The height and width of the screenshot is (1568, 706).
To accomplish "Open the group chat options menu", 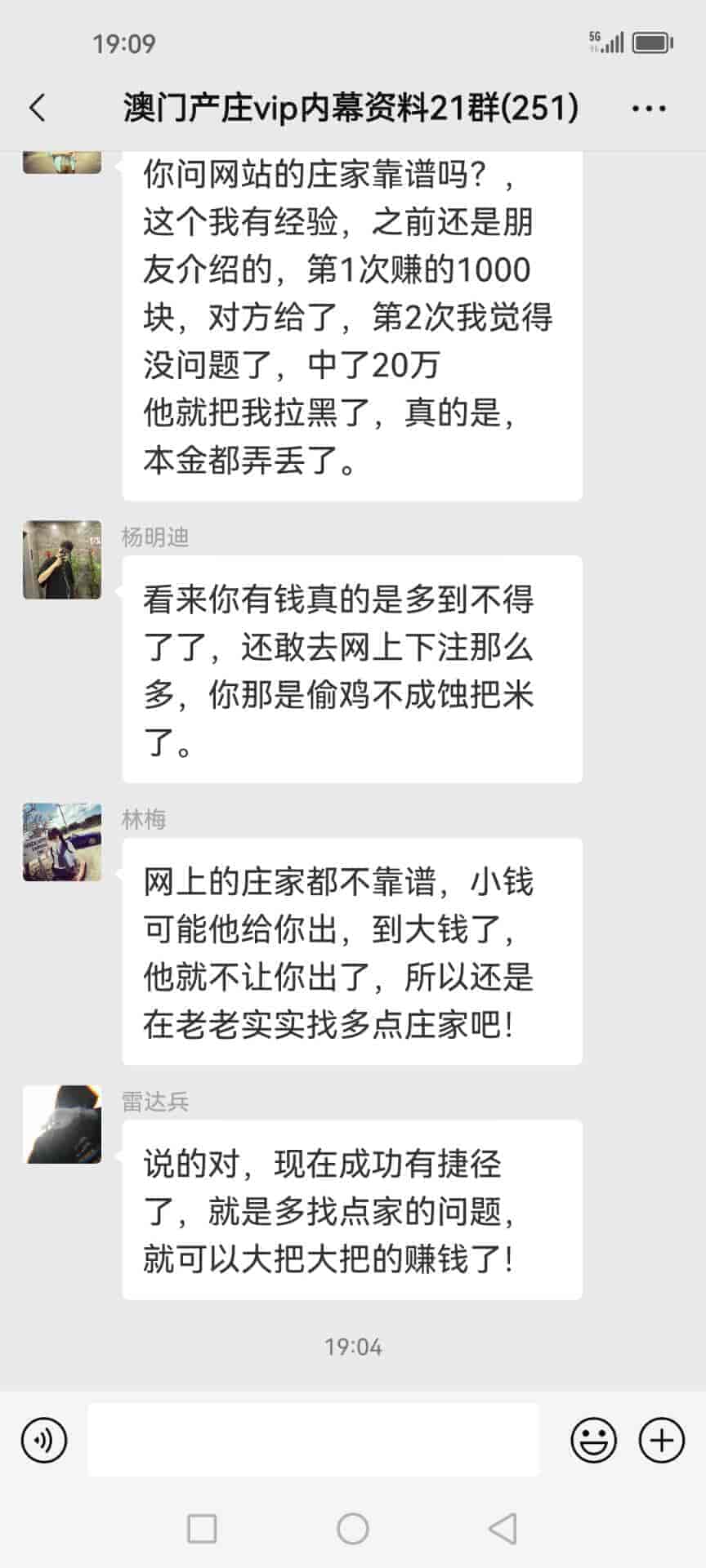I will pos(649,109).
